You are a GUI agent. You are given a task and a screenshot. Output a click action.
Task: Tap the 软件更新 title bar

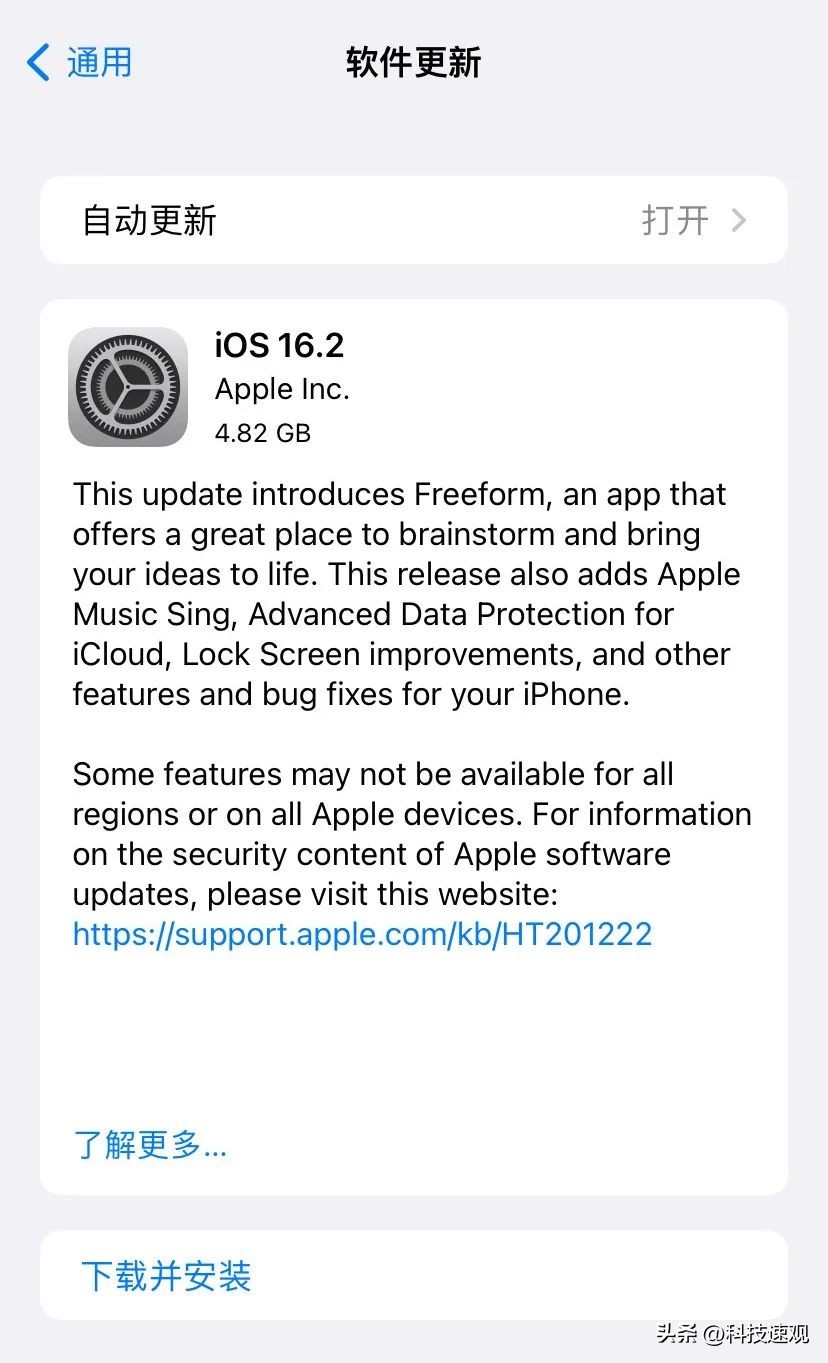click(x=414, y=62)
